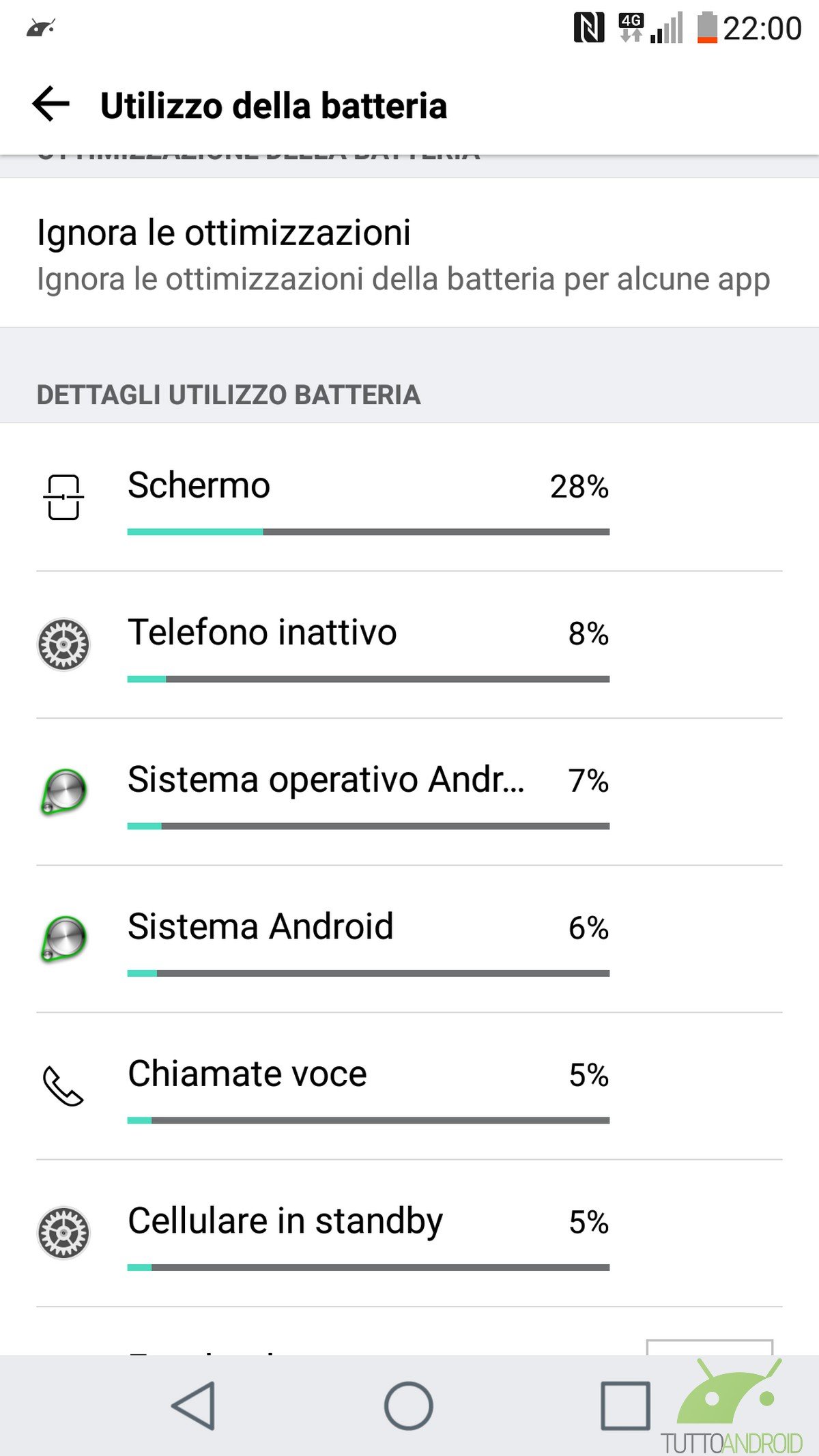
Task: Open Schermo battery usage details
Action: pos(409,498)
